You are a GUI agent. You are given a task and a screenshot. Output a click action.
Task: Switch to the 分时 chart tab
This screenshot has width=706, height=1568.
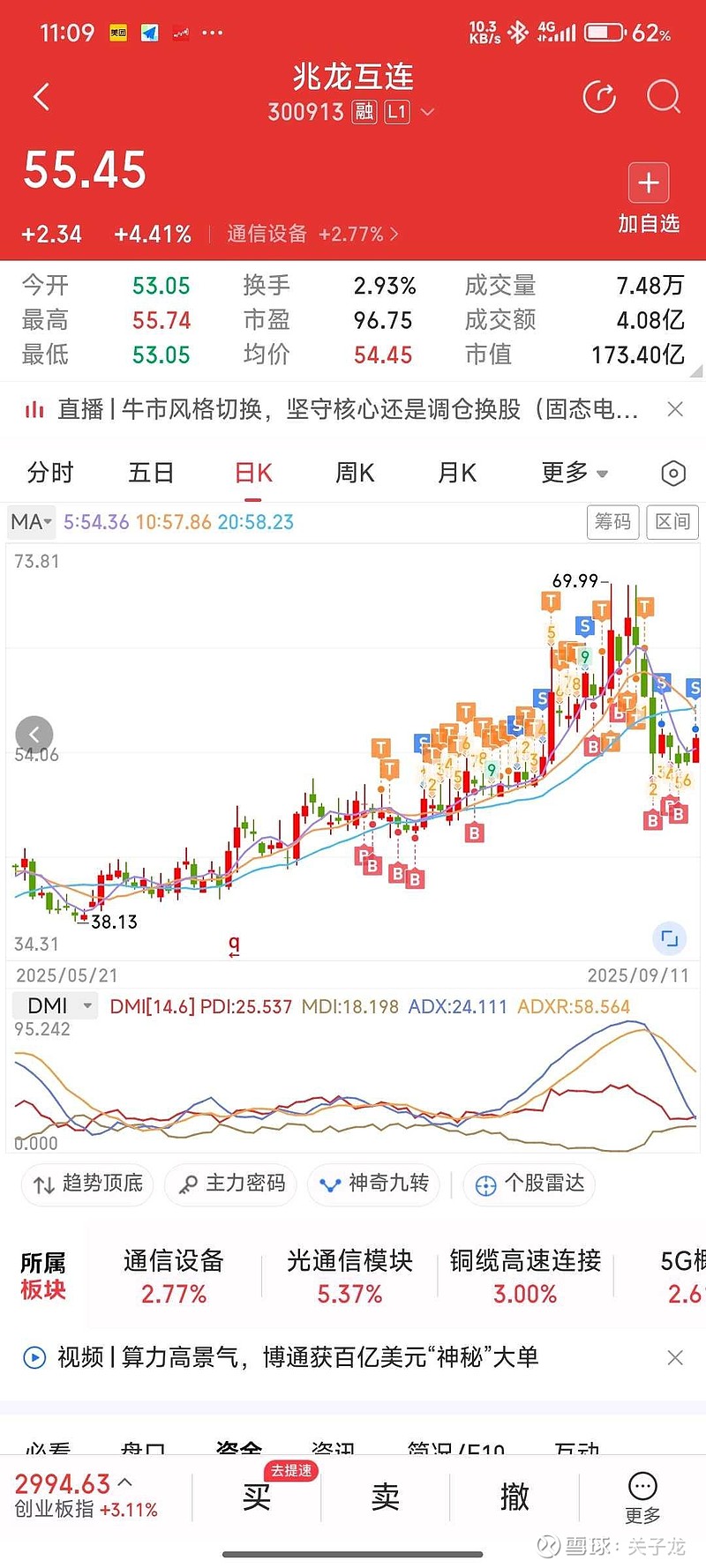coord(50,473)
